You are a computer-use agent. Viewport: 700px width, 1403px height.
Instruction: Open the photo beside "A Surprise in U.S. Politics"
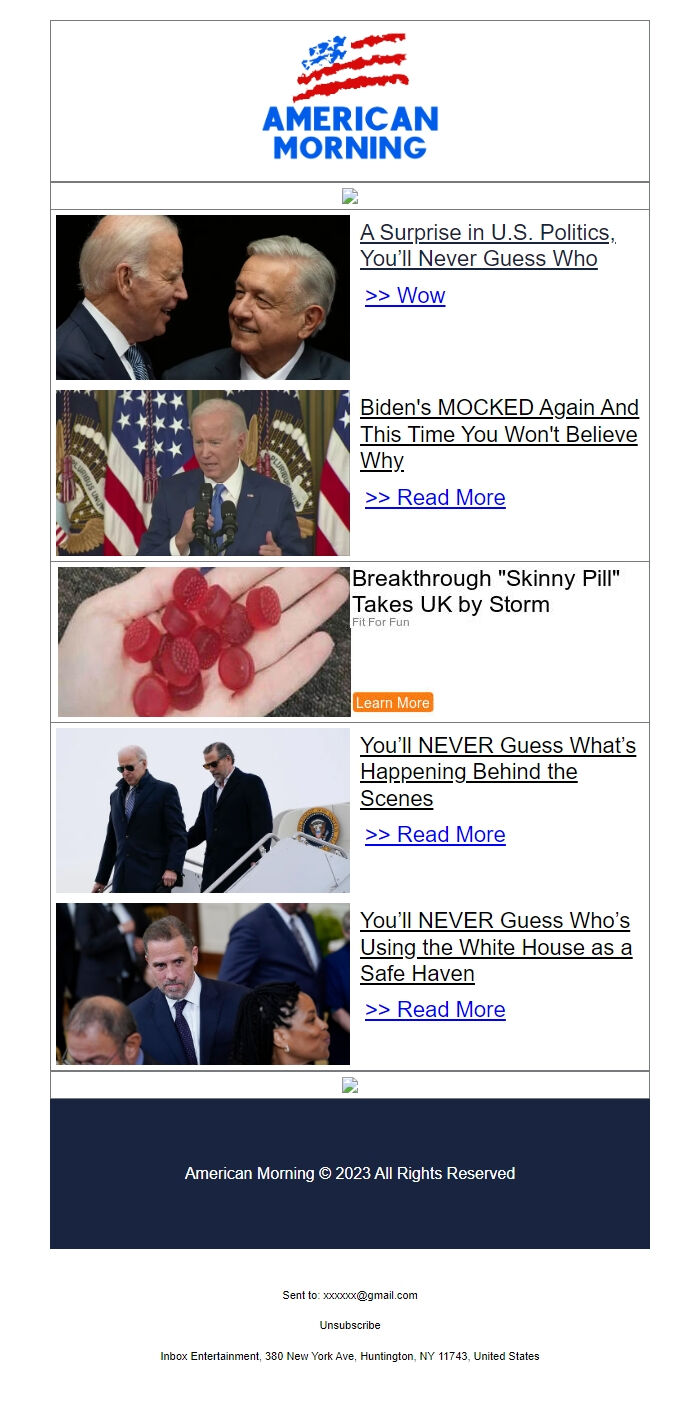click(x=203, y=297)
